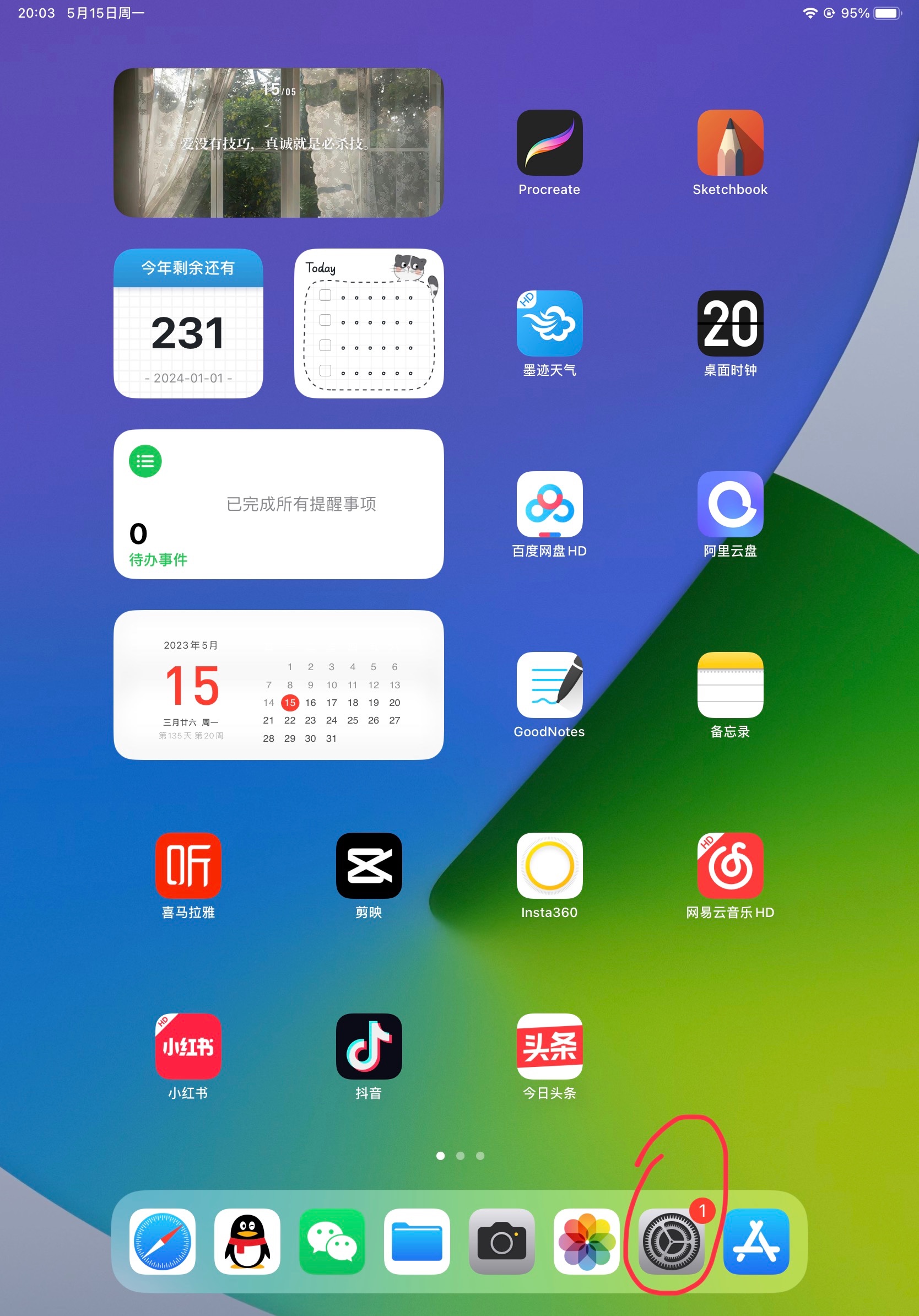Open 备忘录 notes app
The image size is (919, 1316).
729,684
